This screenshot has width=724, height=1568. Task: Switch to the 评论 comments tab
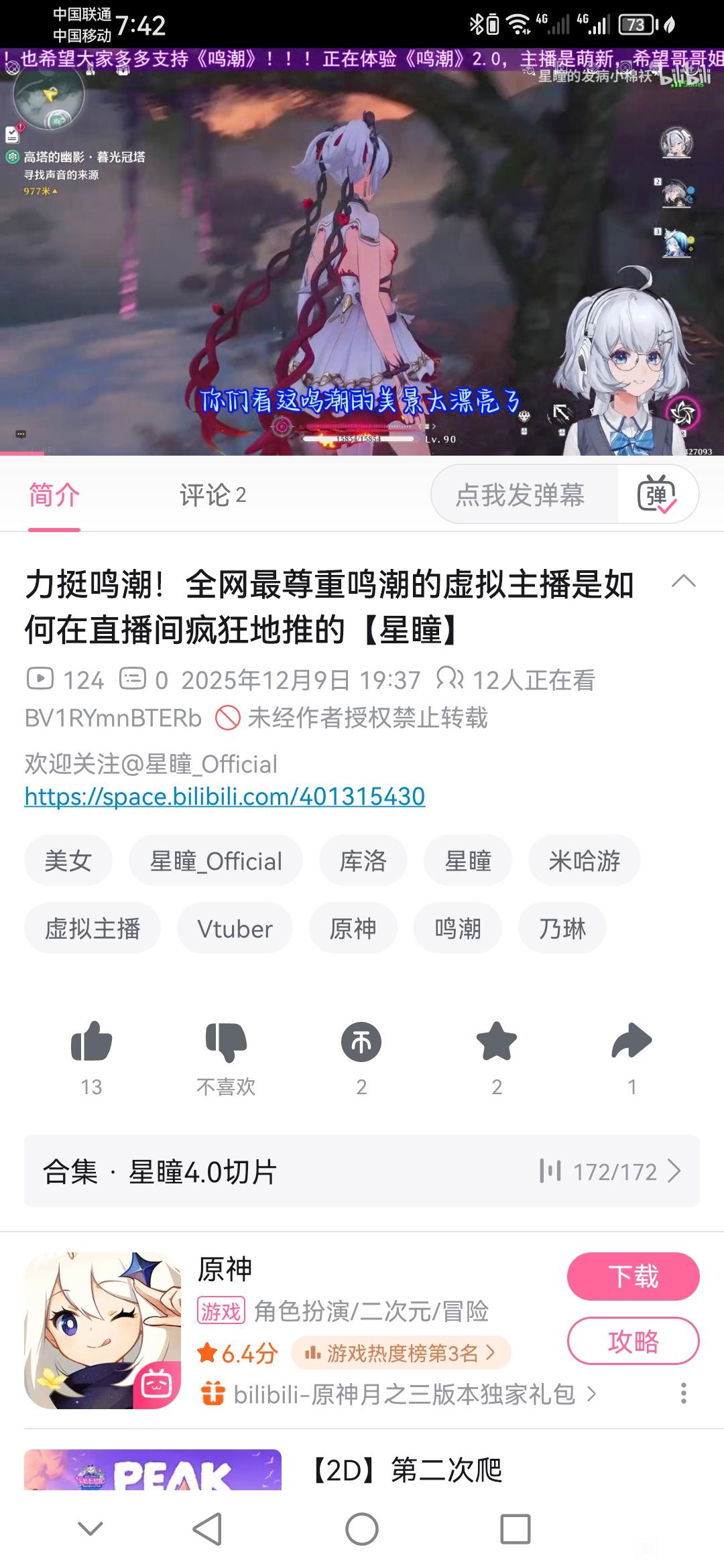coord(212,495)
